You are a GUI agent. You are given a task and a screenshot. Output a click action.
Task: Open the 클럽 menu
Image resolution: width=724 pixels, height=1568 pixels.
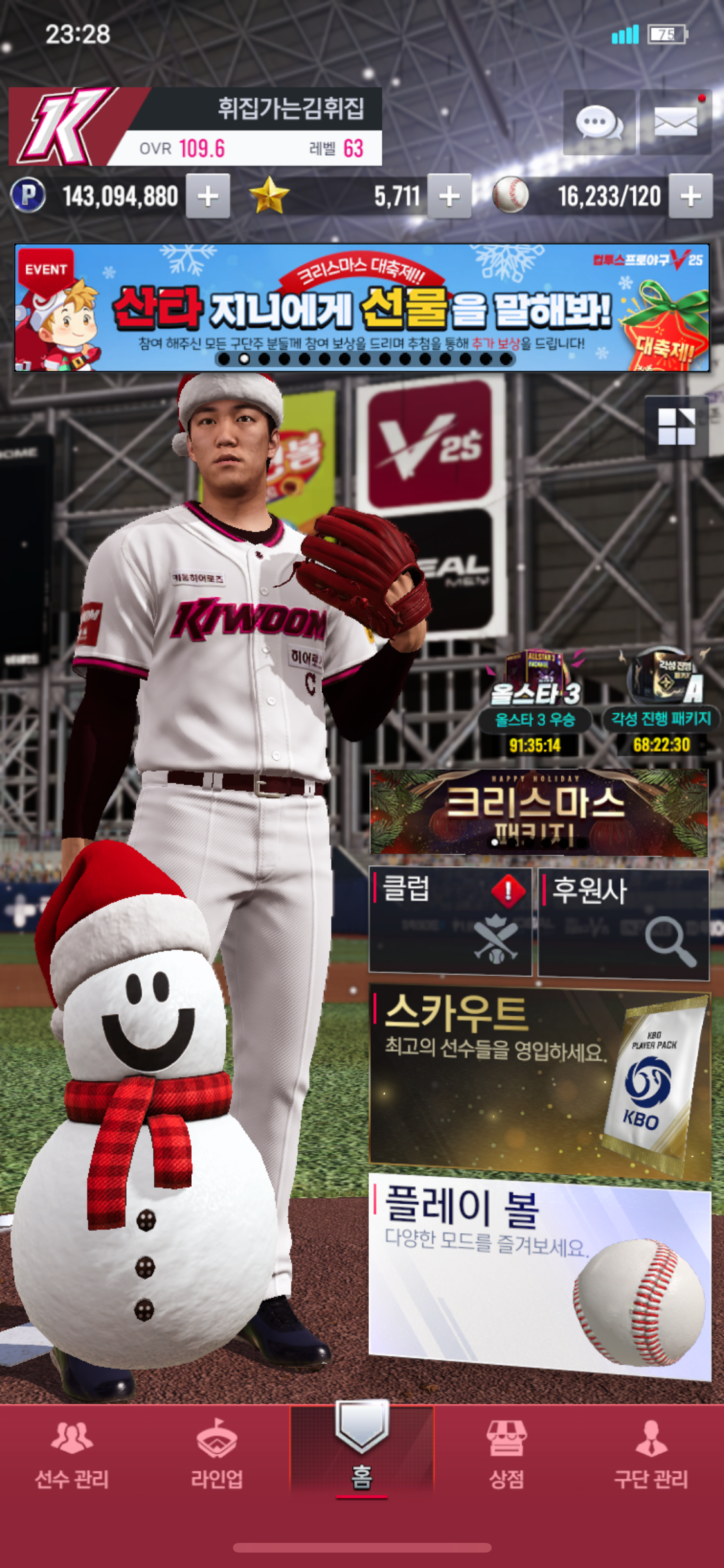click(450, 920)
